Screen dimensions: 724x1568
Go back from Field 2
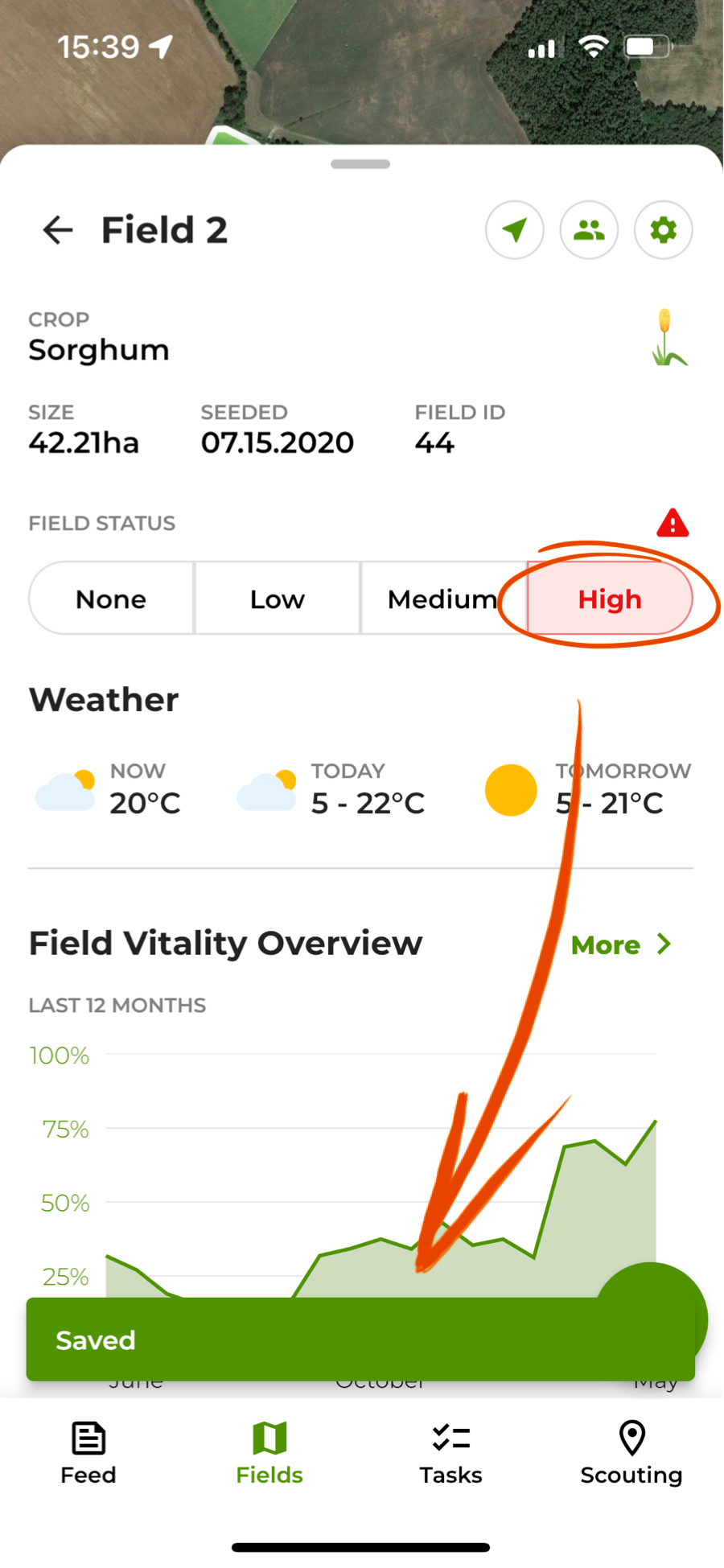58,230
